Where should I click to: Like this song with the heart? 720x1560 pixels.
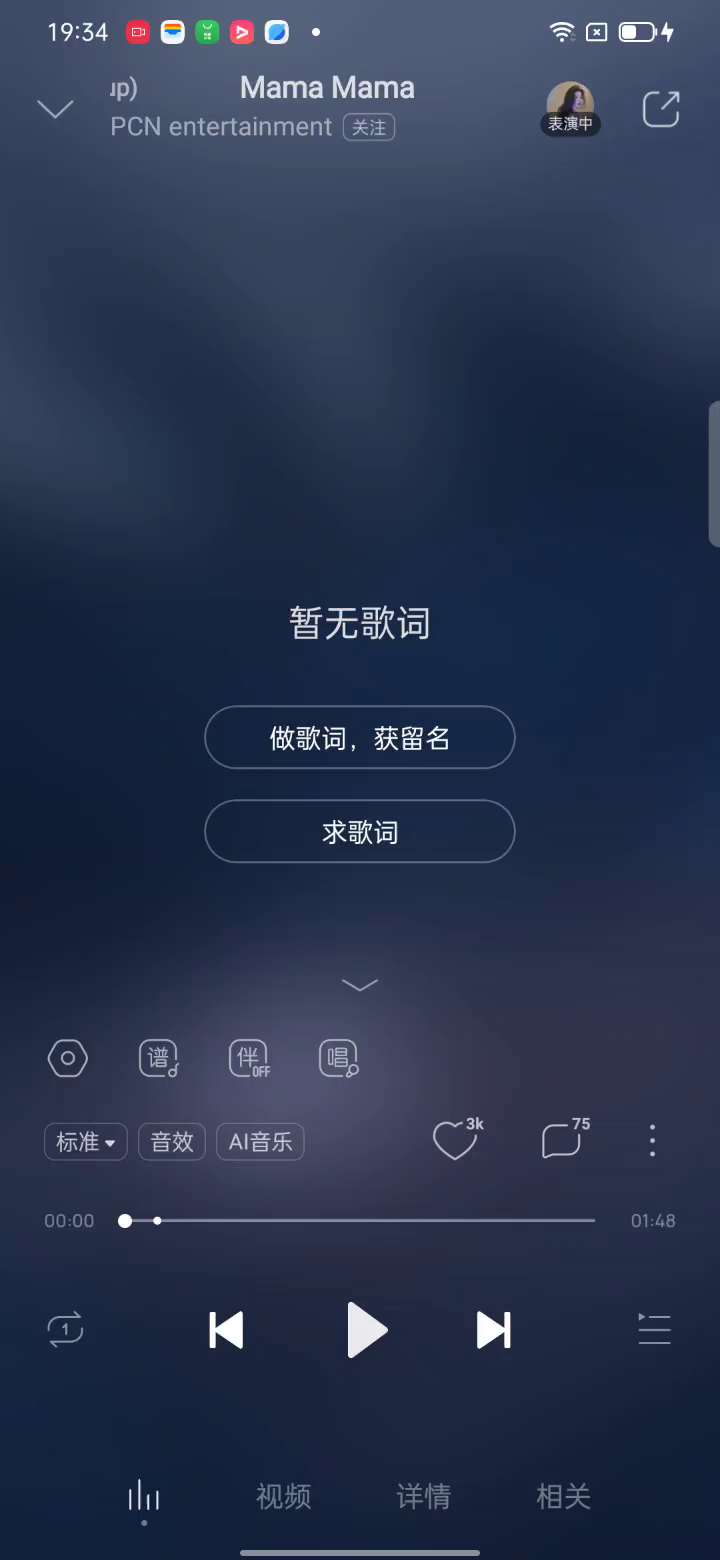click(x=455, y=1141)
